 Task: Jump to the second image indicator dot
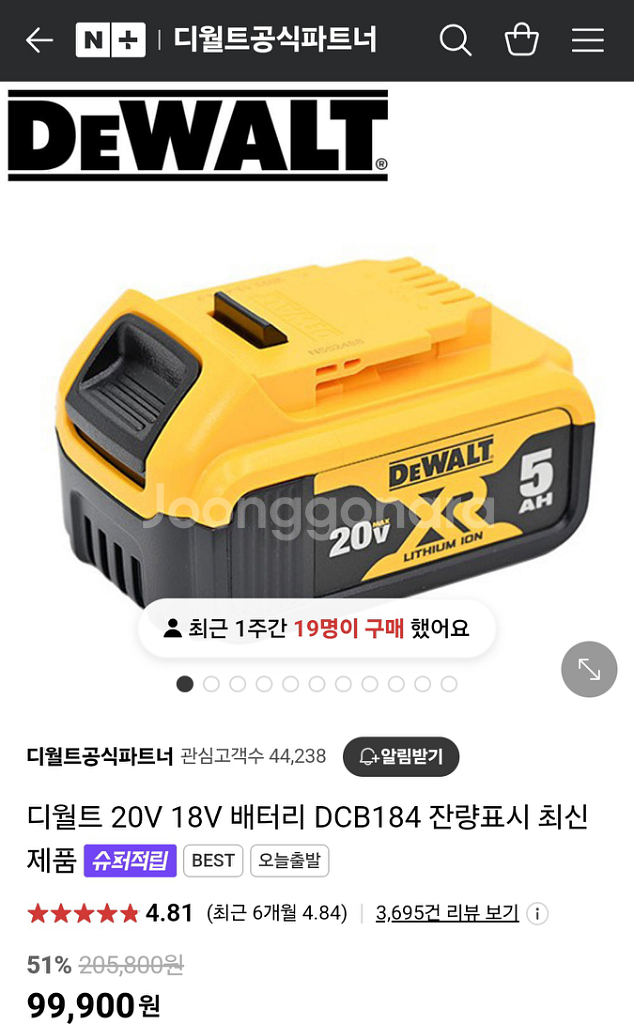(x=211, y=684)
